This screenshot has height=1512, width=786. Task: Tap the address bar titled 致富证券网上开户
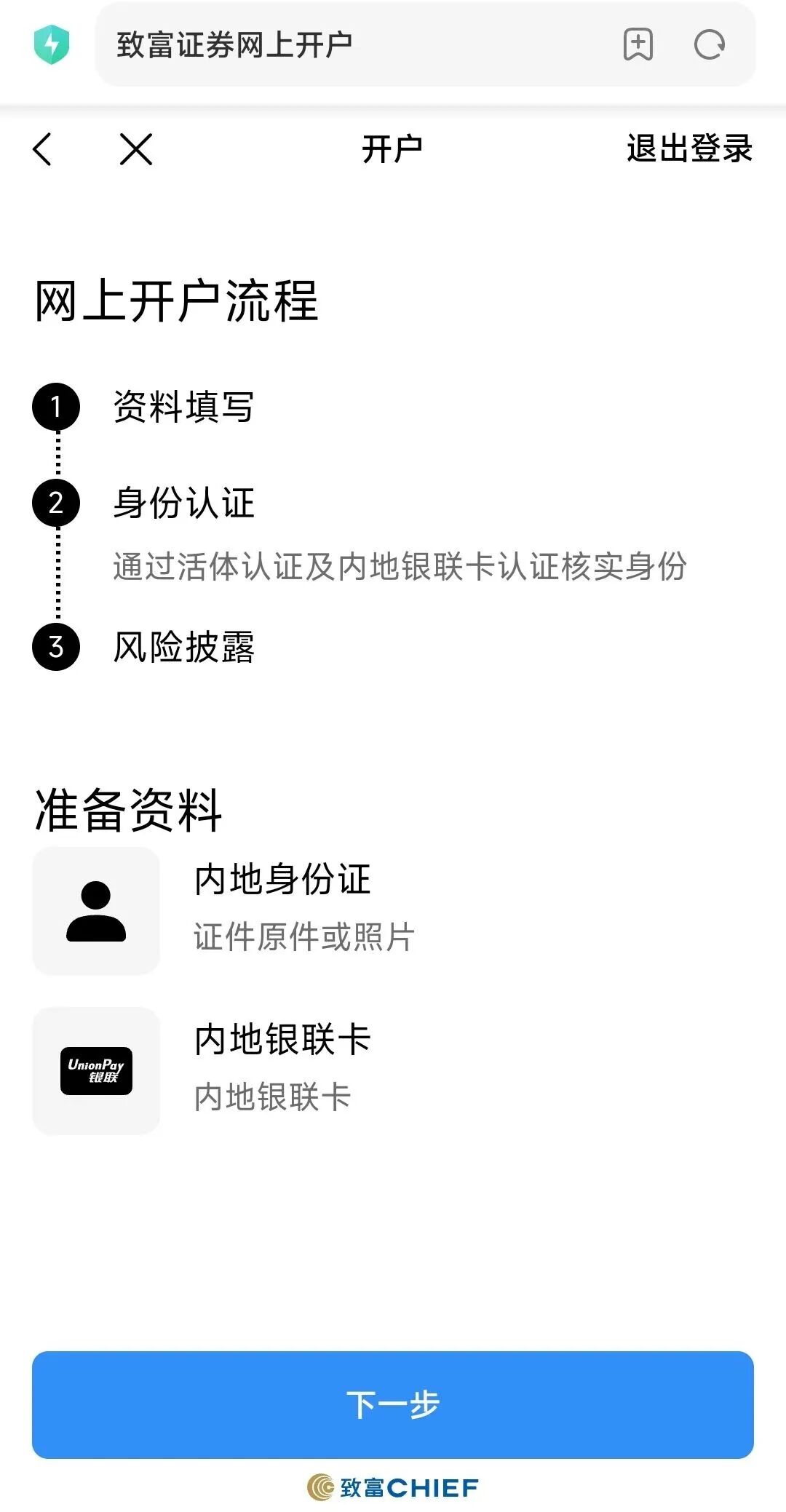tap(349, 45)
